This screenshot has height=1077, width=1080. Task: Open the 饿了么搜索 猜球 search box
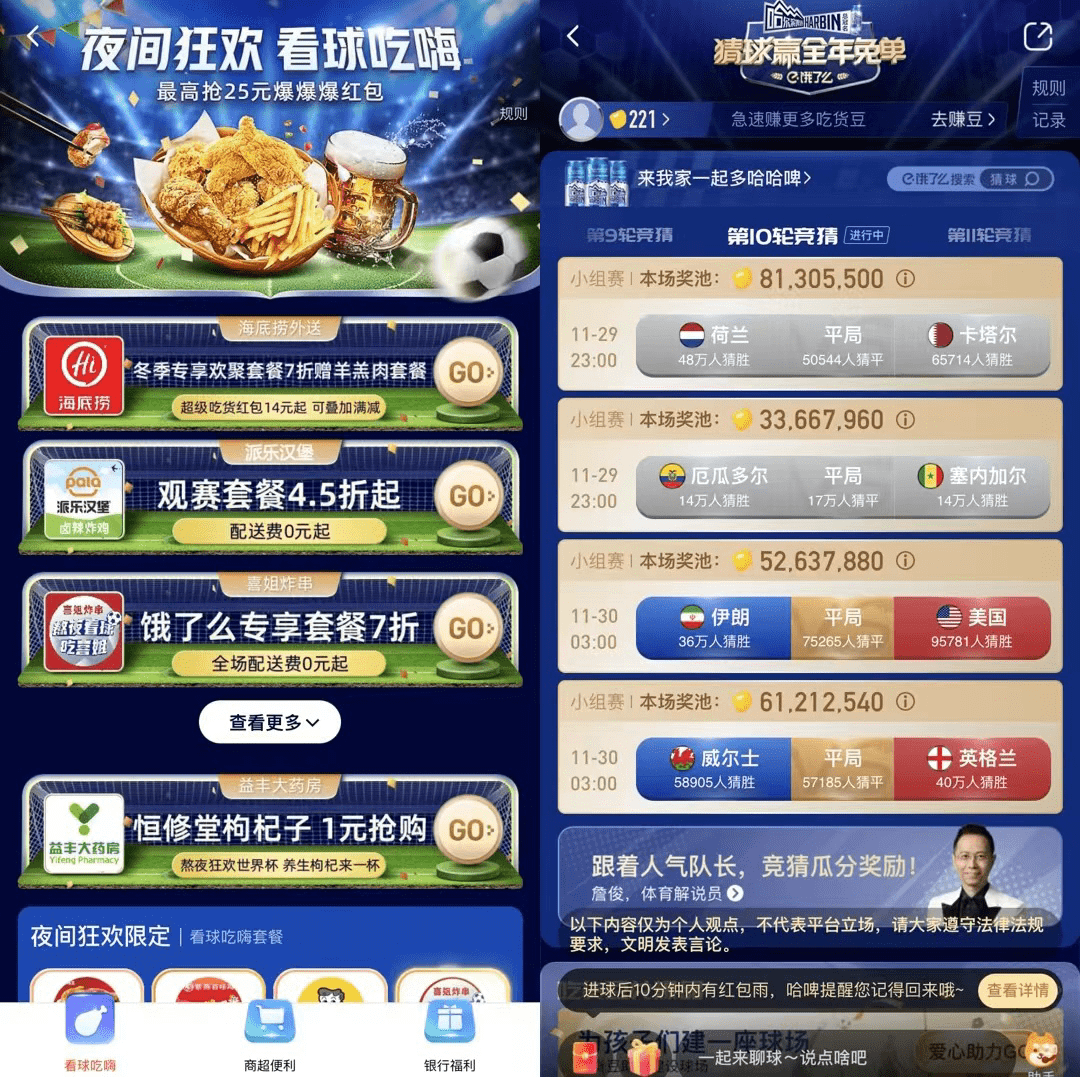(970, 179)
